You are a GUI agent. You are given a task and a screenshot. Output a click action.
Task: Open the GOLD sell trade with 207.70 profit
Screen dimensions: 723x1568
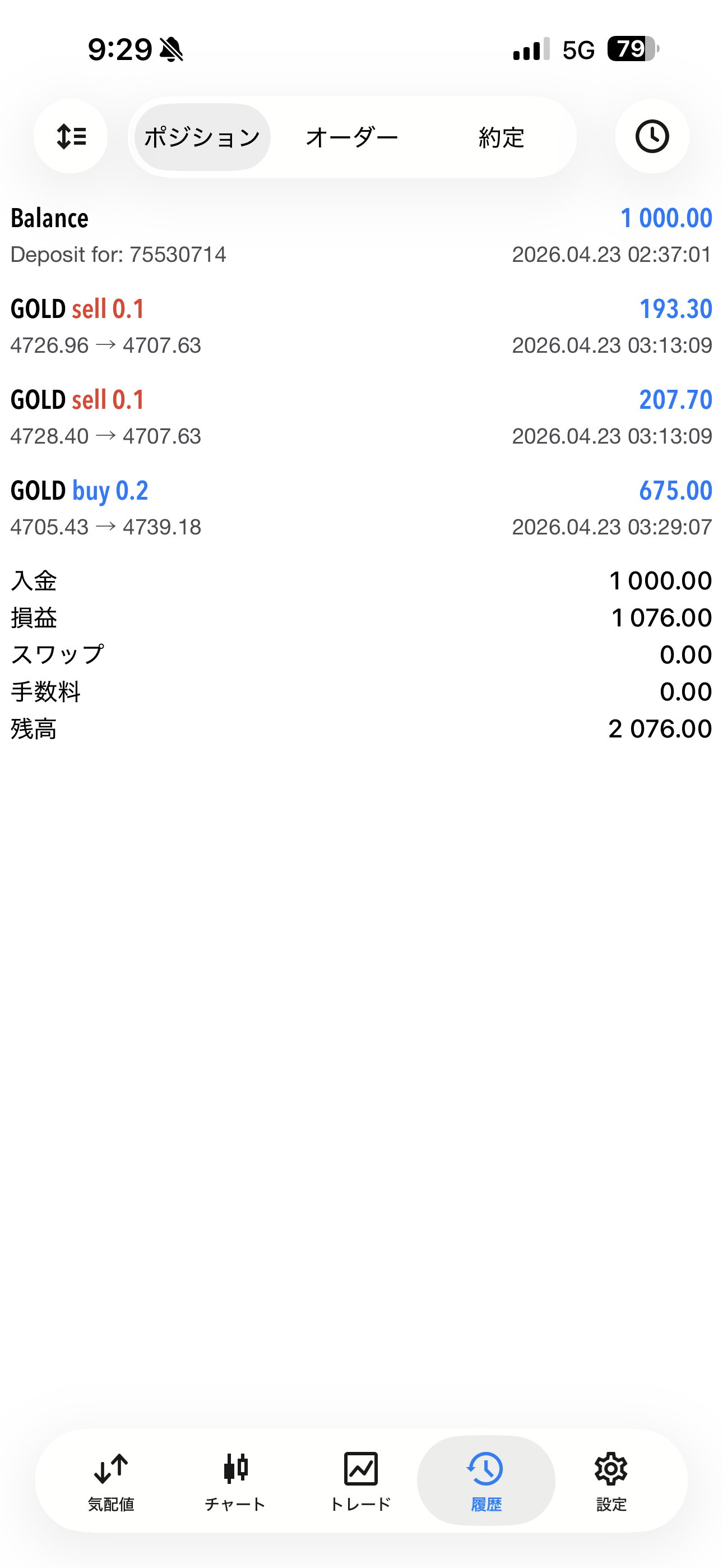(361, 417)
